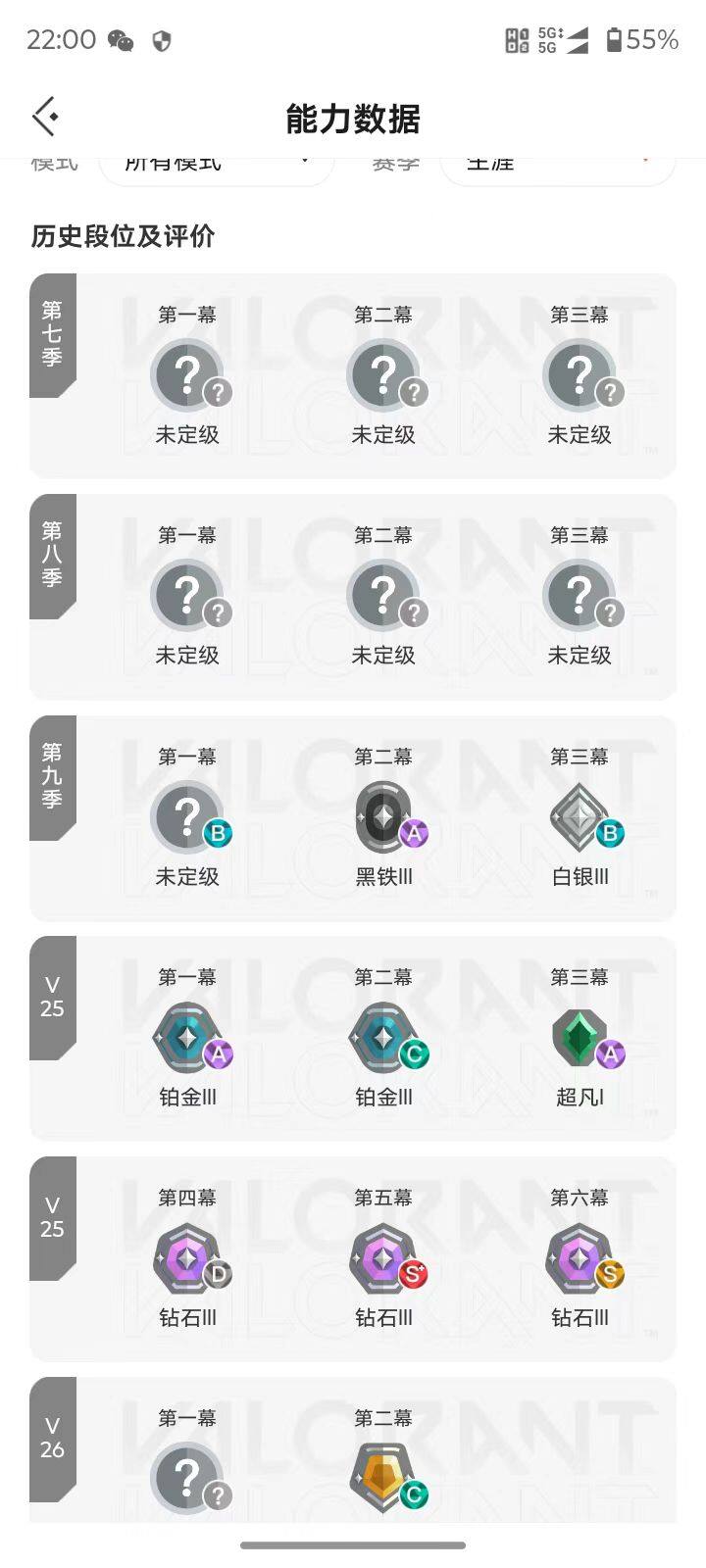The image size is (706, 1568).
Task: Click the 钻石III badge in 第四幕
Action: pyautogui.click(x=187, y=1259)
